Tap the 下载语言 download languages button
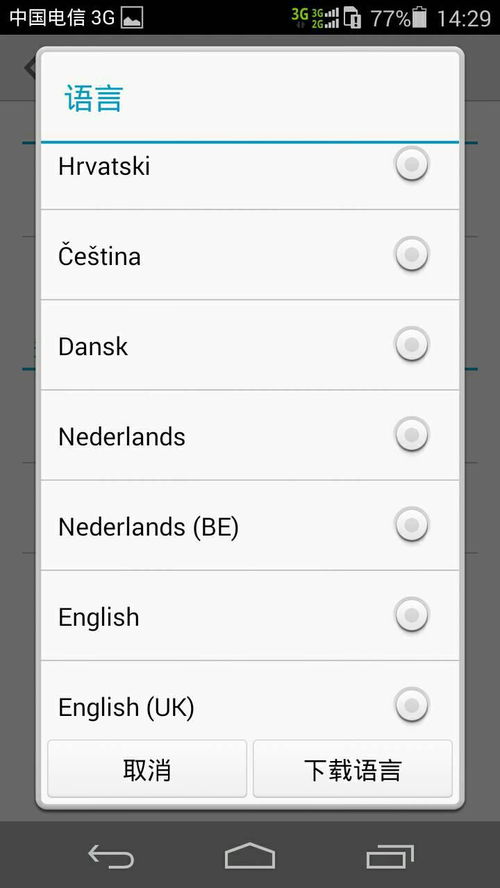 pos(352,769)
